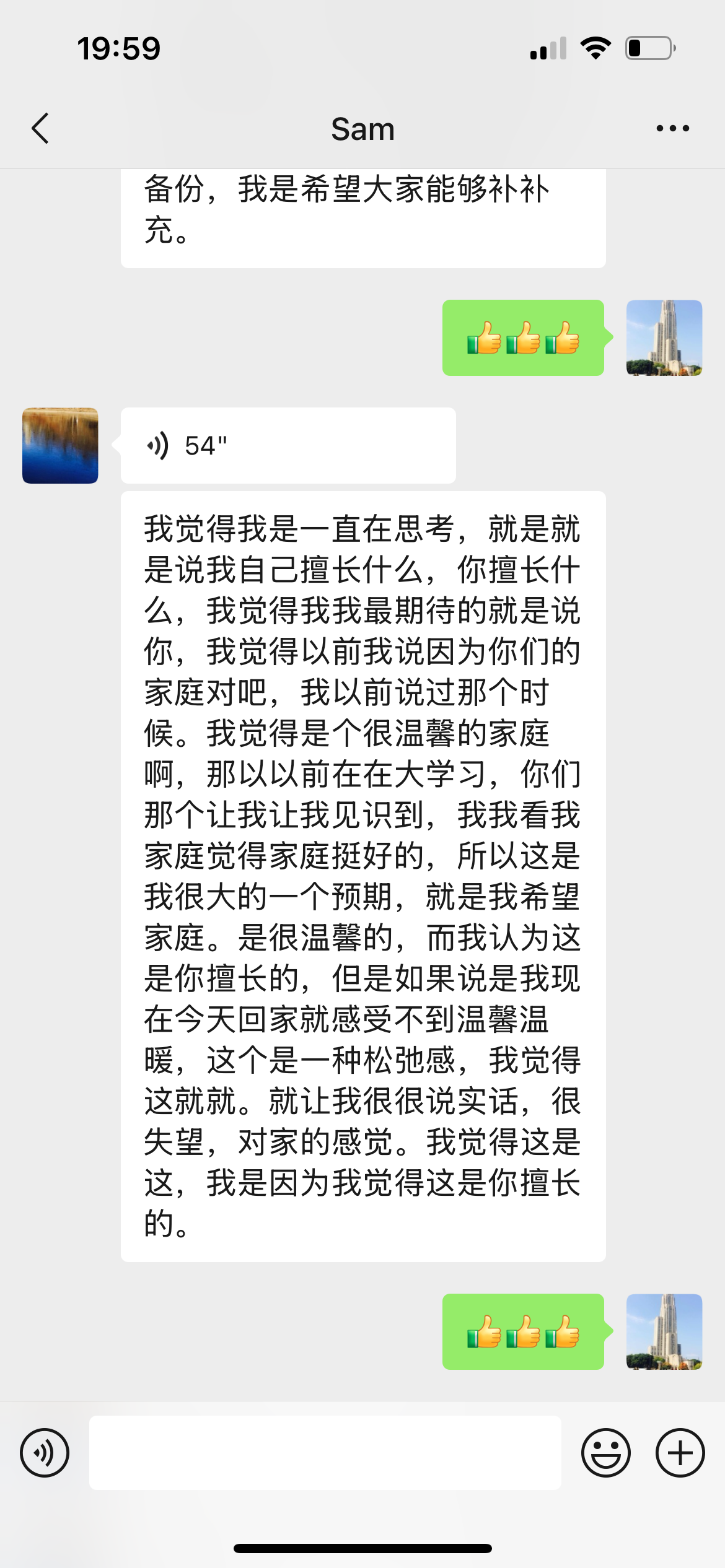The image size is (725, 1568).
Task: Focus the message text field
Action: [325, 1453]
